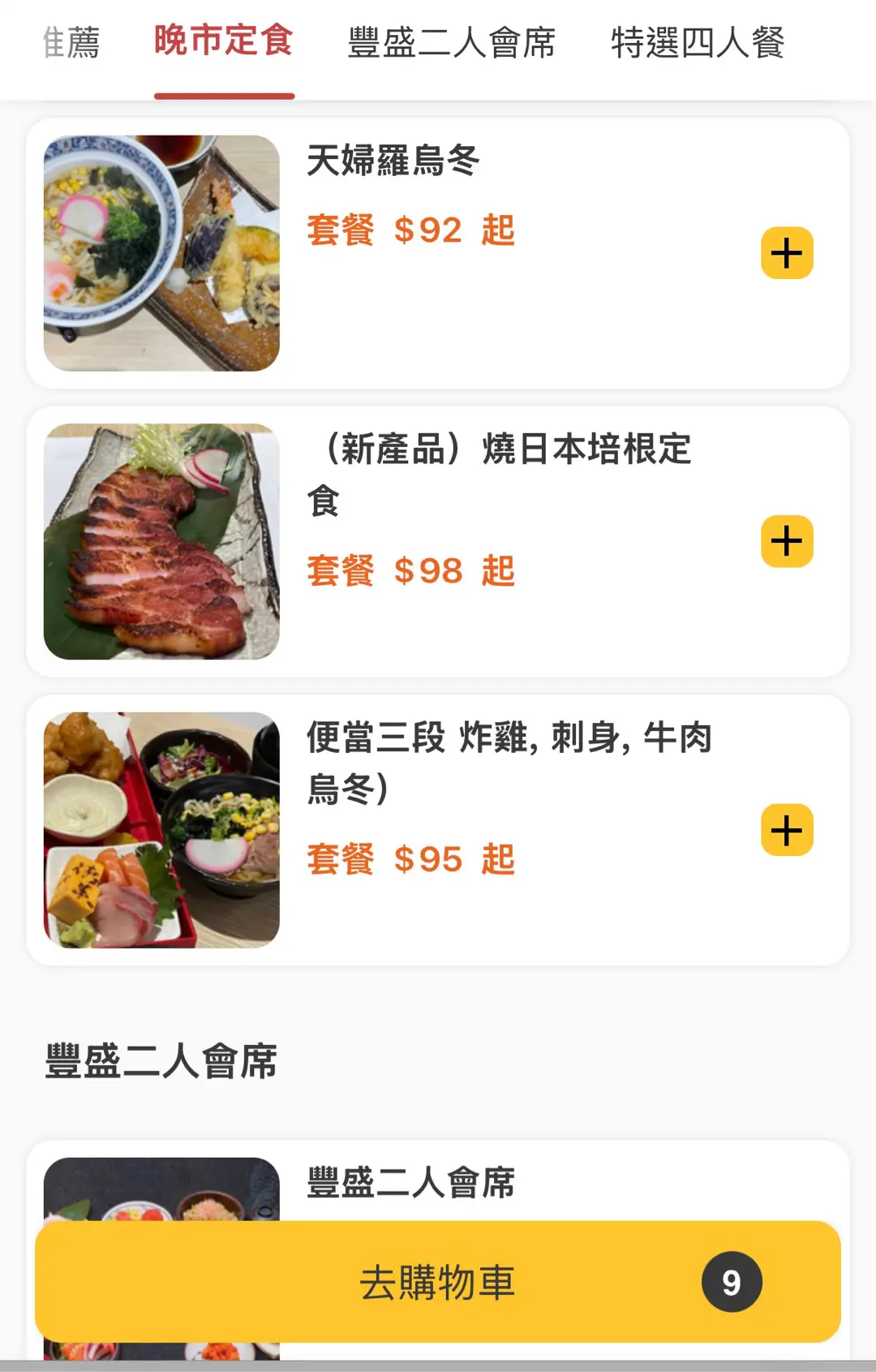Viewport: 876px width, 1372px height.
Task: Add 天婦羅烏冬 set to the cart
Action: click(x=786, y=253)
